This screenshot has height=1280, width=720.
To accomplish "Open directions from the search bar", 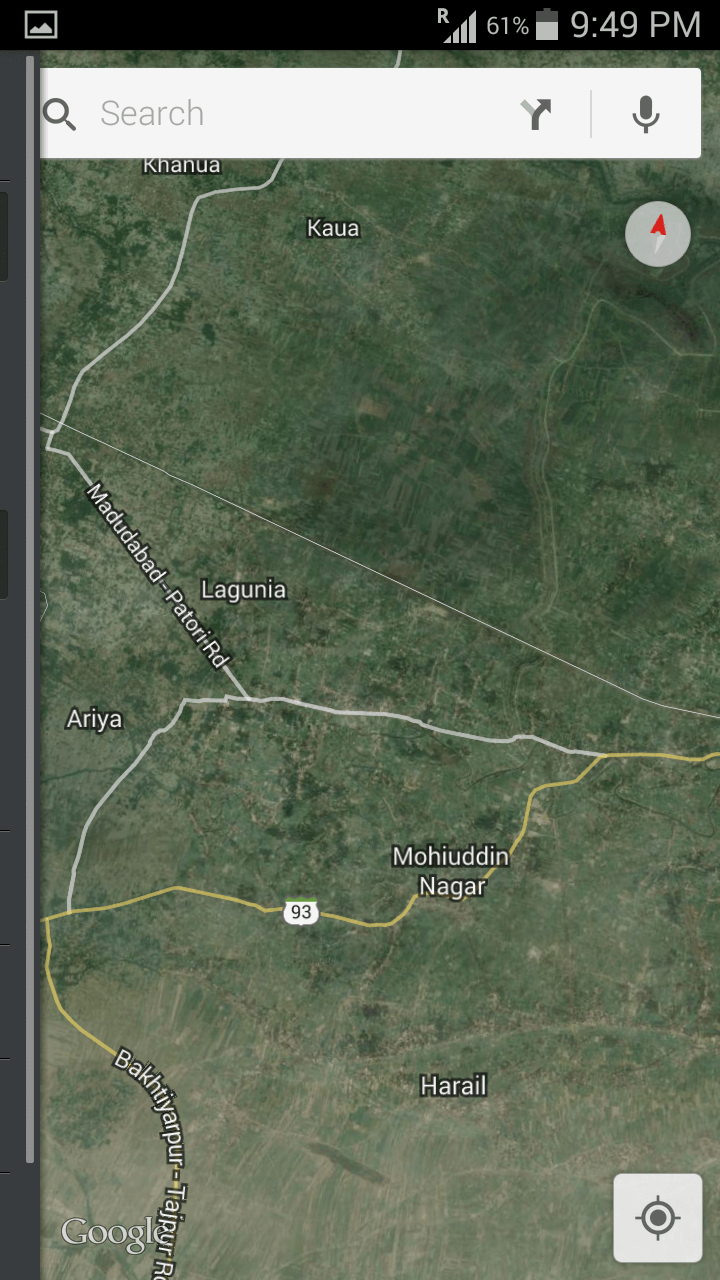I will (x=537, y=114).
